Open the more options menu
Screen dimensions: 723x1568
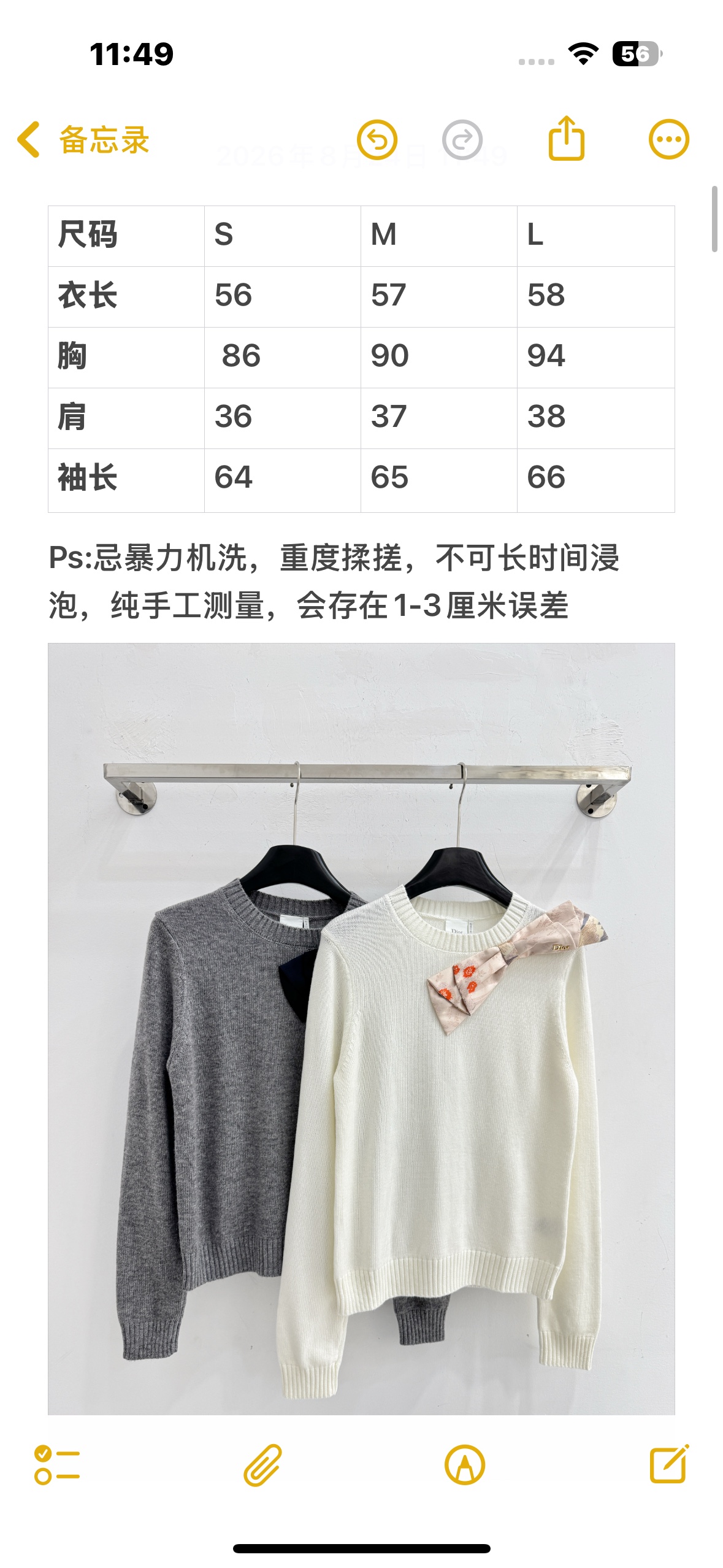tap(669, 139)
